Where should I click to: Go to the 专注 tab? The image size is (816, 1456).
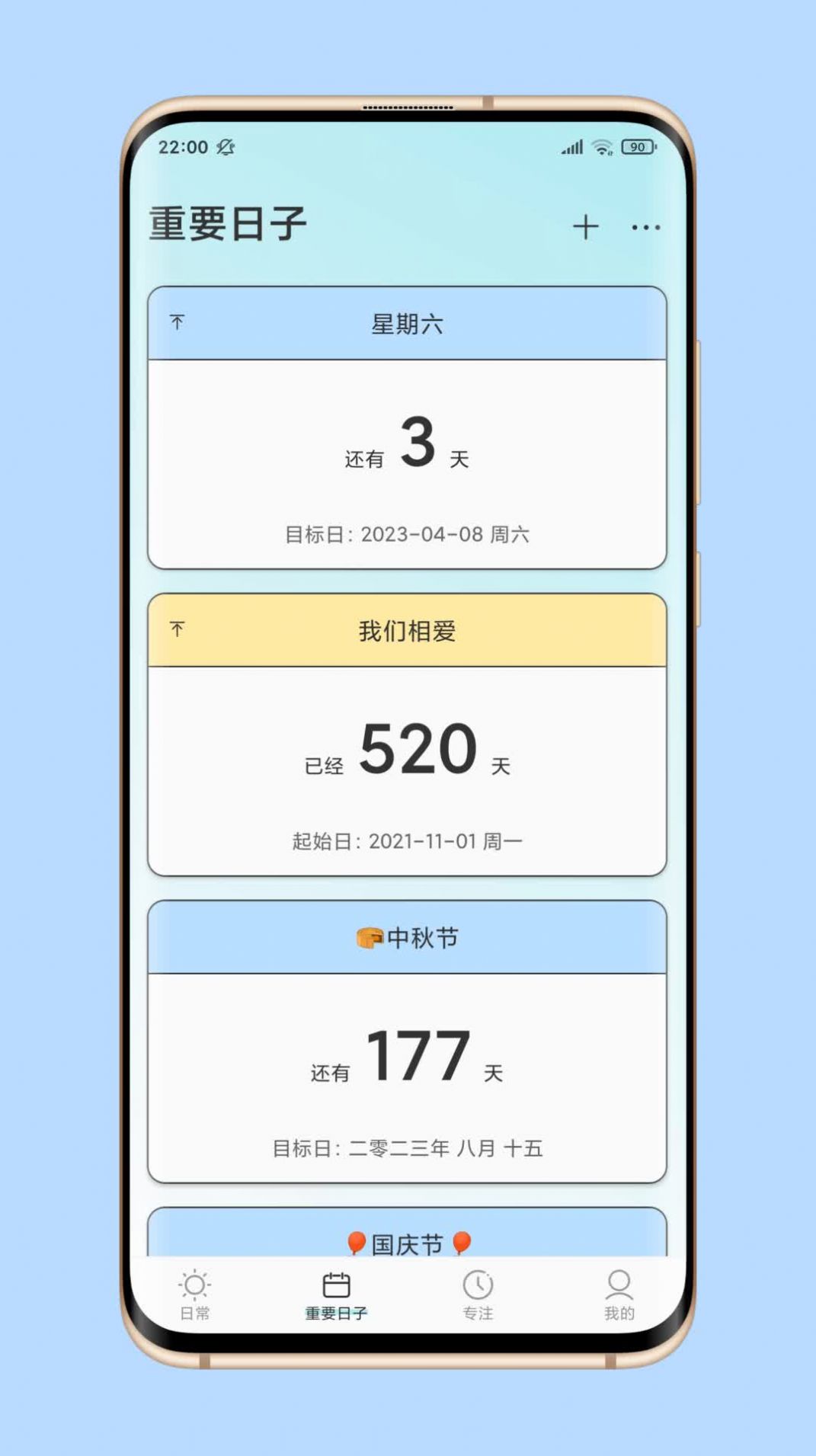[478, 1295]
